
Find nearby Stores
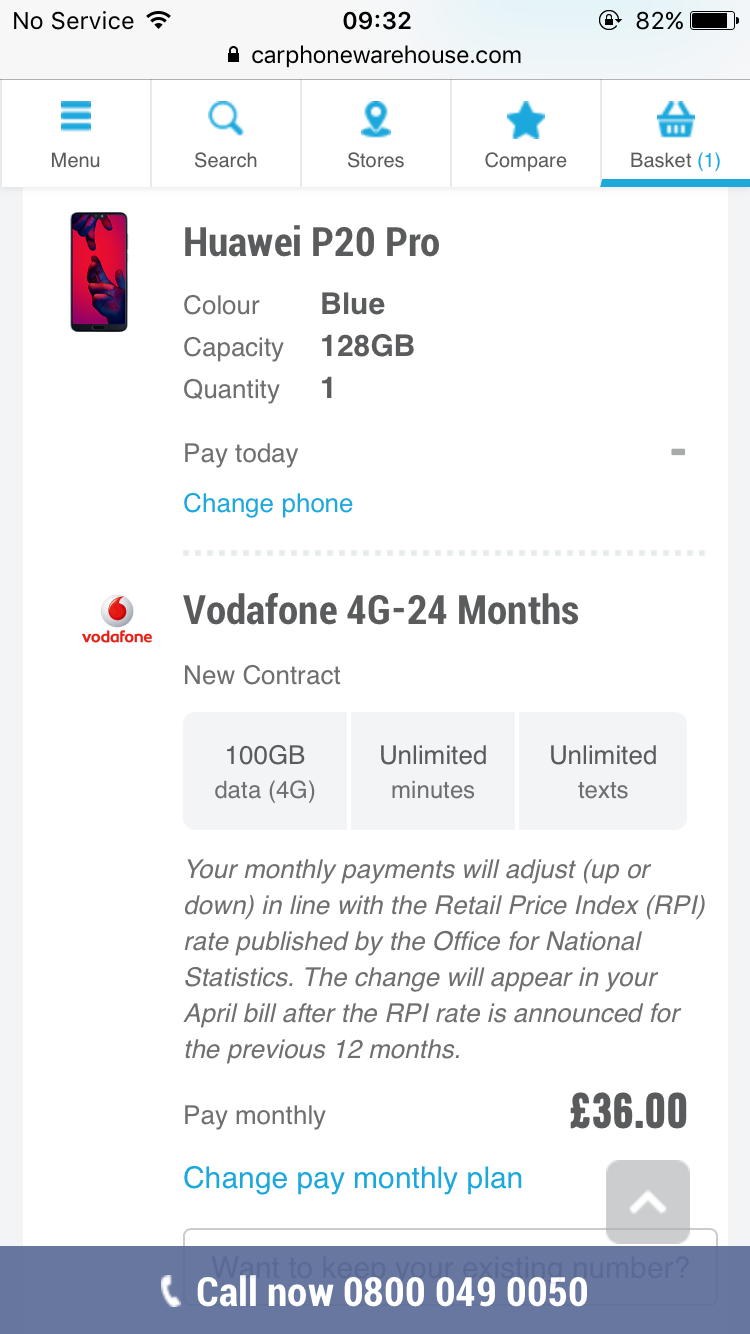375,134
